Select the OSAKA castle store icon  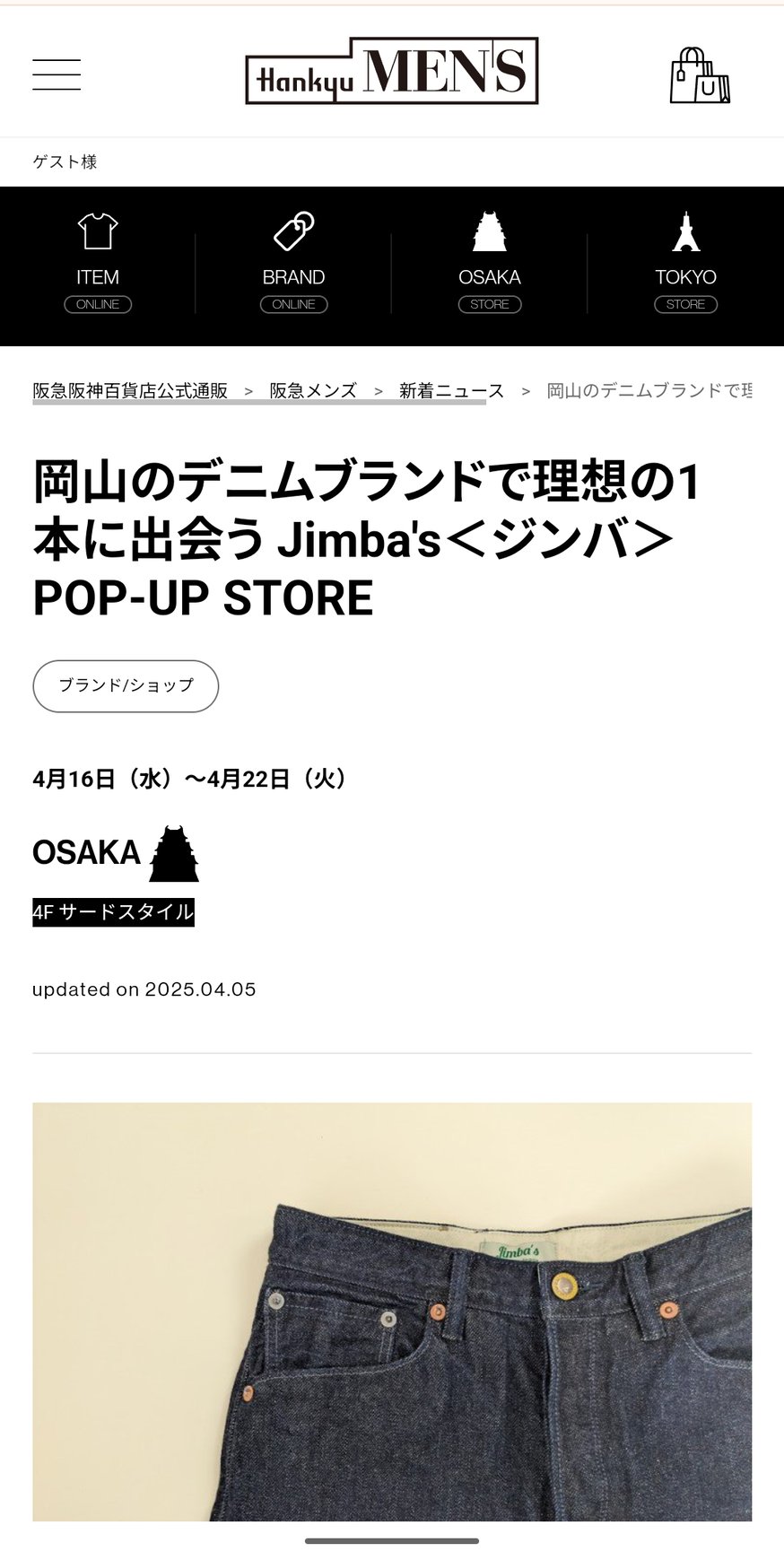click(490, 231)
